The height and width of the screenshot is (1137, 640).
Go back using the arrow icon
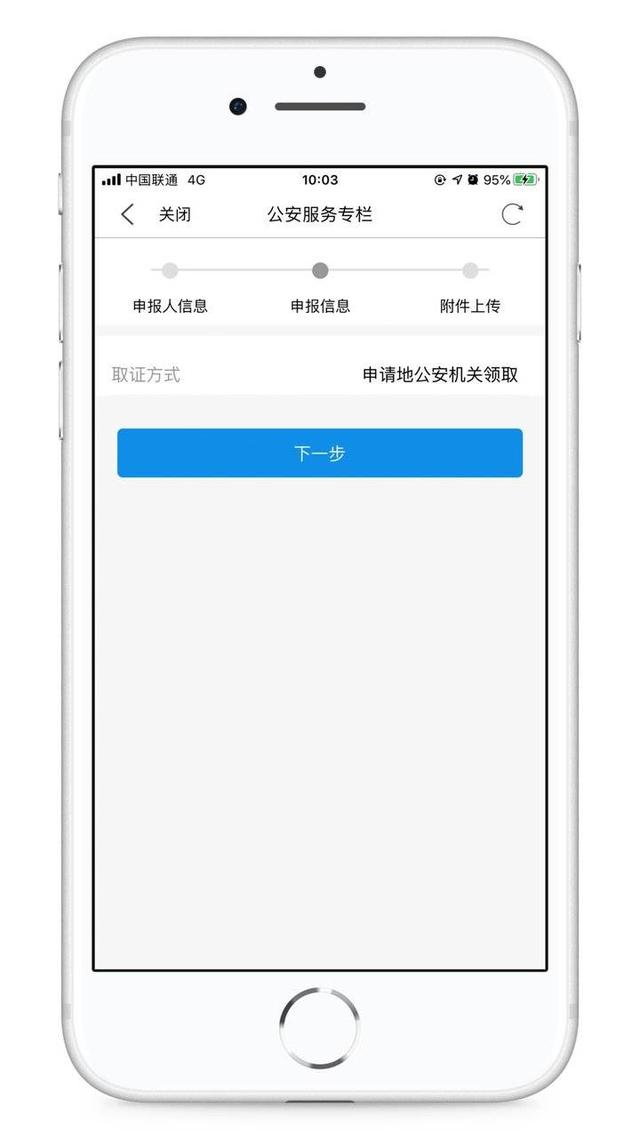pyautogui.click(x=127, y=214)
